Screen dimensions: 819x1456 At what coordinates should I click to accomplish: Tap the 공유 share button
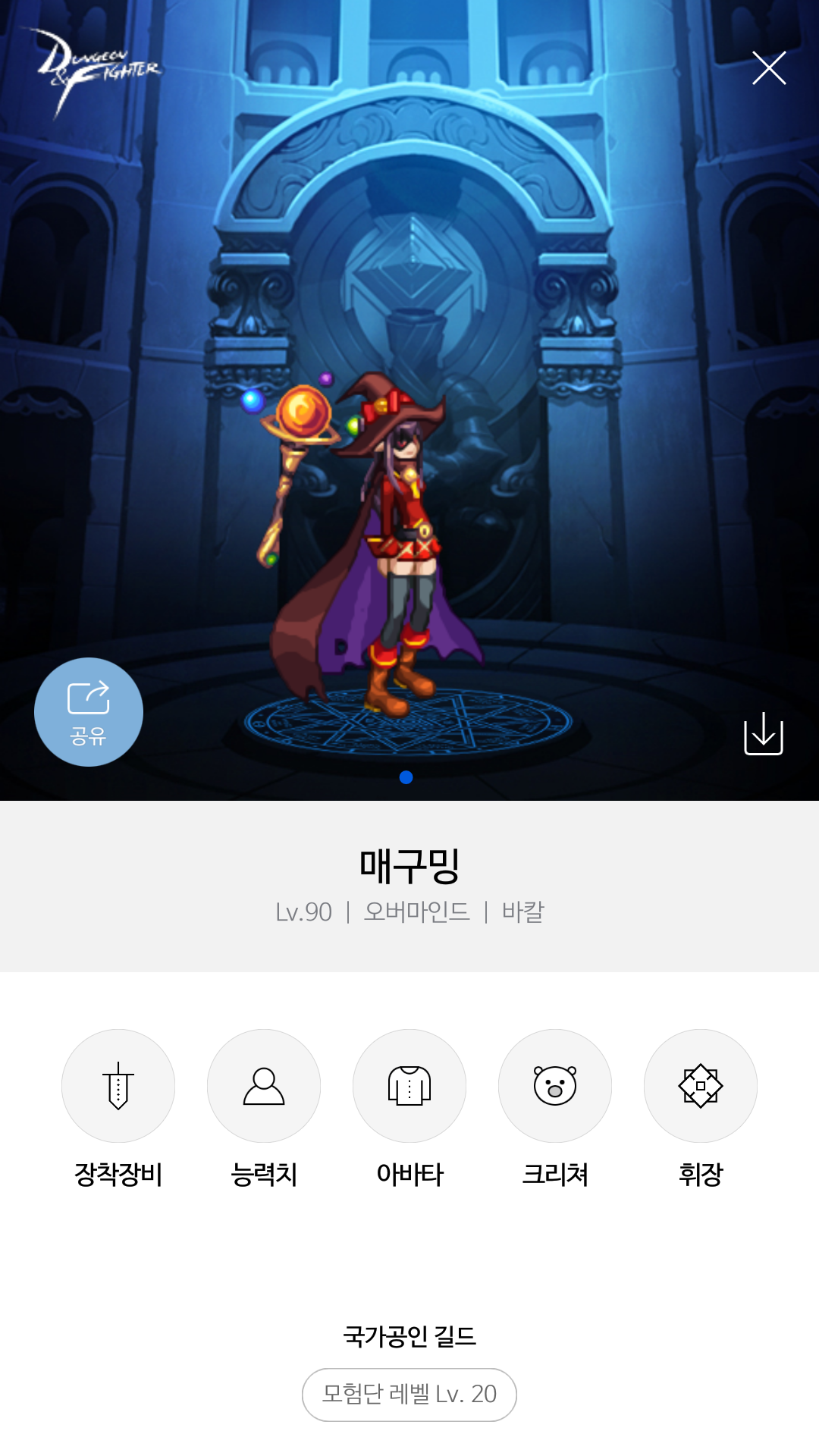pyautogui.click(x=89, y=712)
